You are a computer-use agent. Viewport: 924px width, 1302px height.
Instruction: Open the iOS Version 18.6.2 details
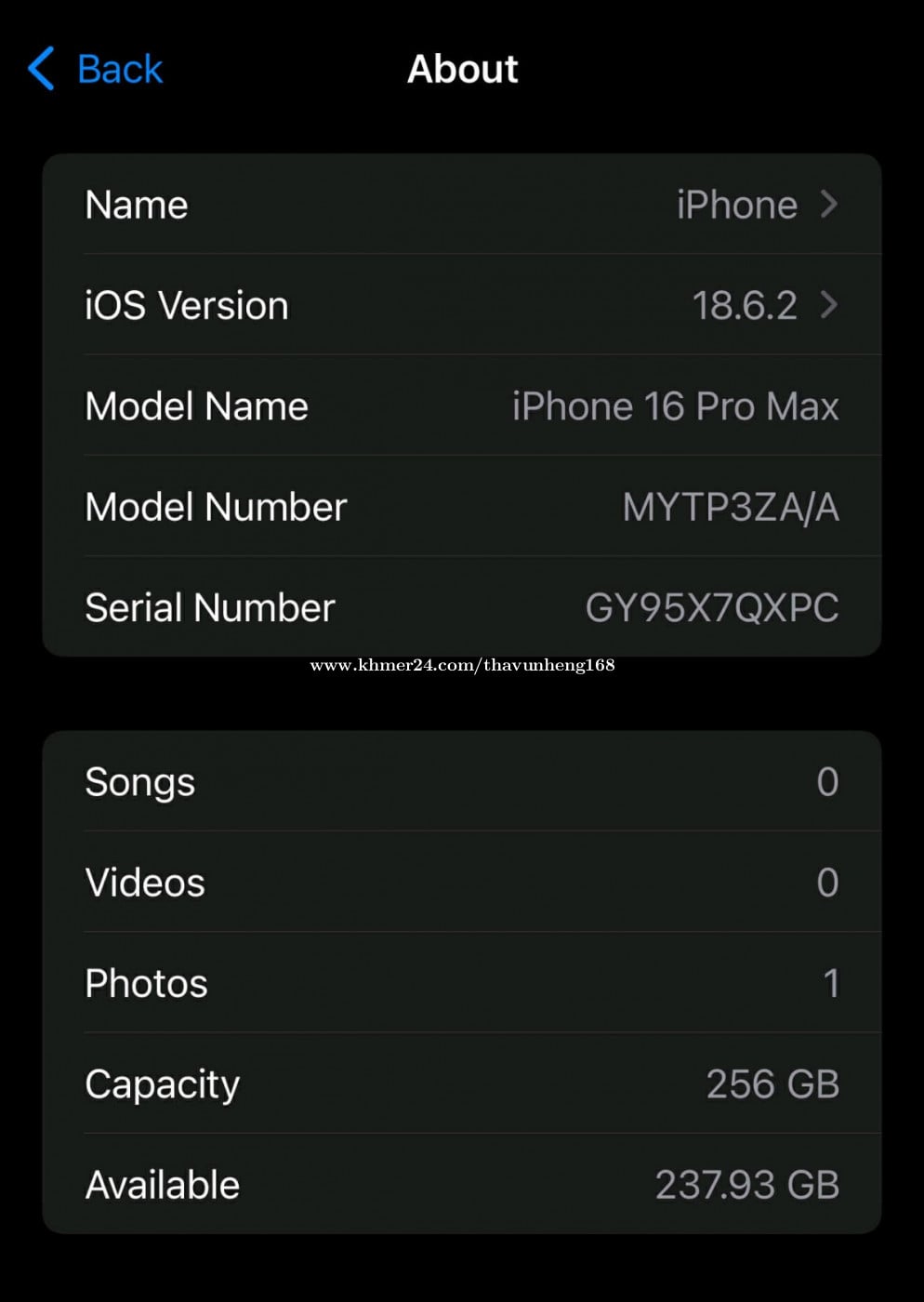462,305
